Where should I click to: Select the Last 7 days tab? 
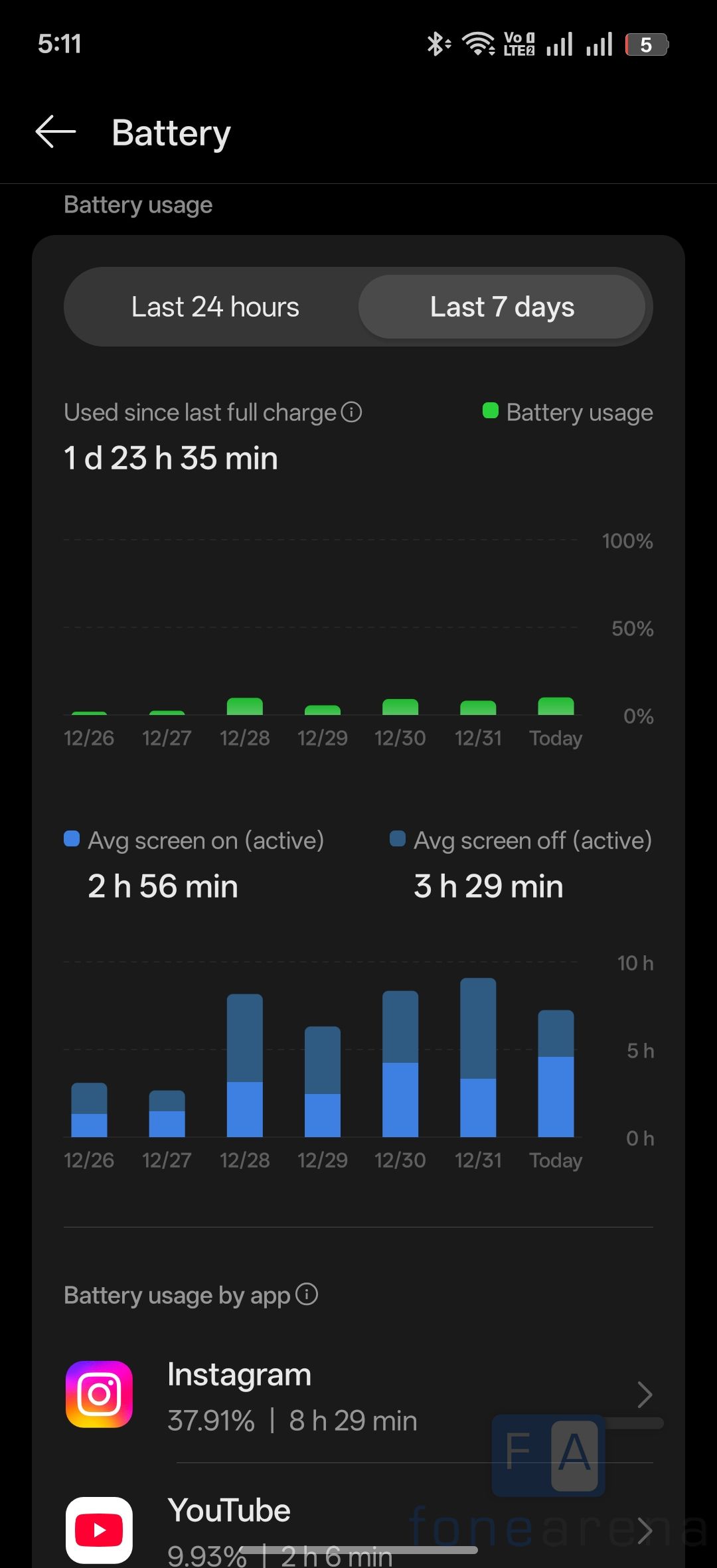click(x=502, y=307)
